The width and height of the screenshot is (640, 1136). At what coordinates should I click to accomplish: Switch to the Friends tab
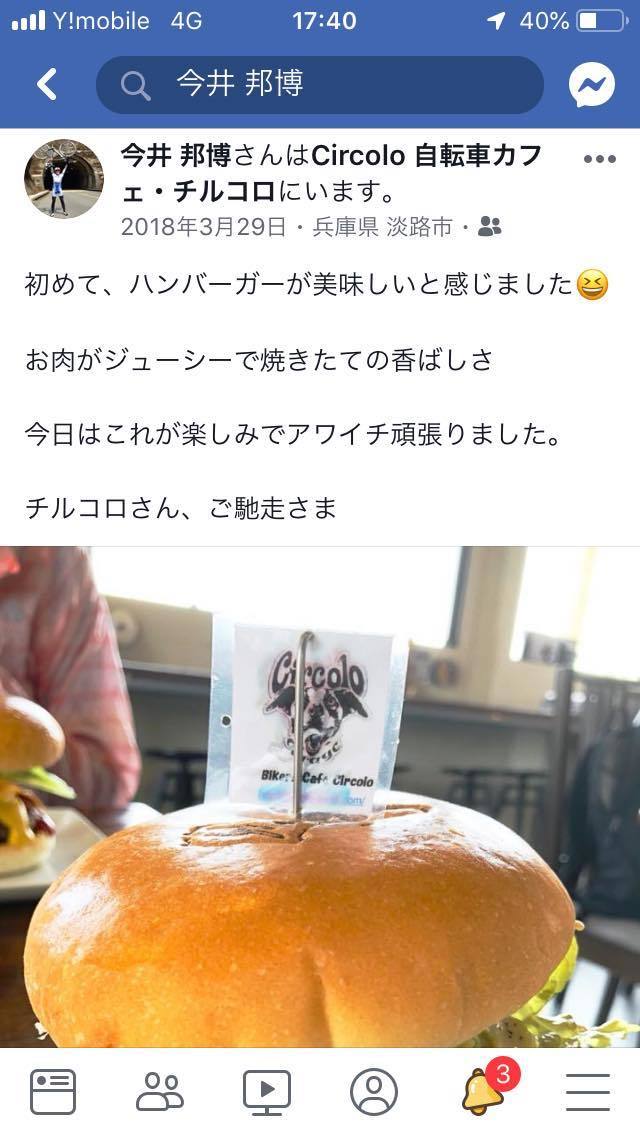(160, 1091)
